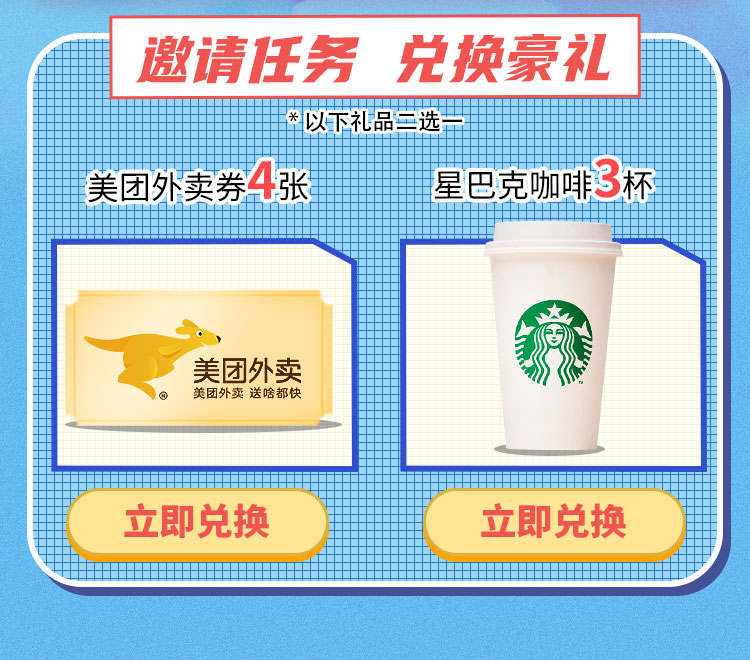Viewport: 750px width, 660px height.
Task: Redeem the 4 Meituan takeout coupons (美团外卖券)
Action: click(x=197, y=522)
